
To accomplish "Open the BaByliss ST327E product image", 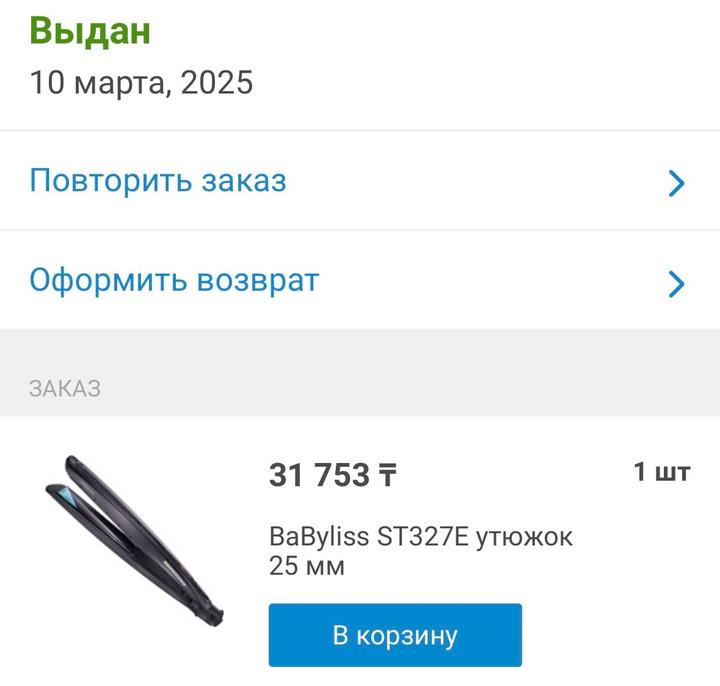I will pos(134,540).
